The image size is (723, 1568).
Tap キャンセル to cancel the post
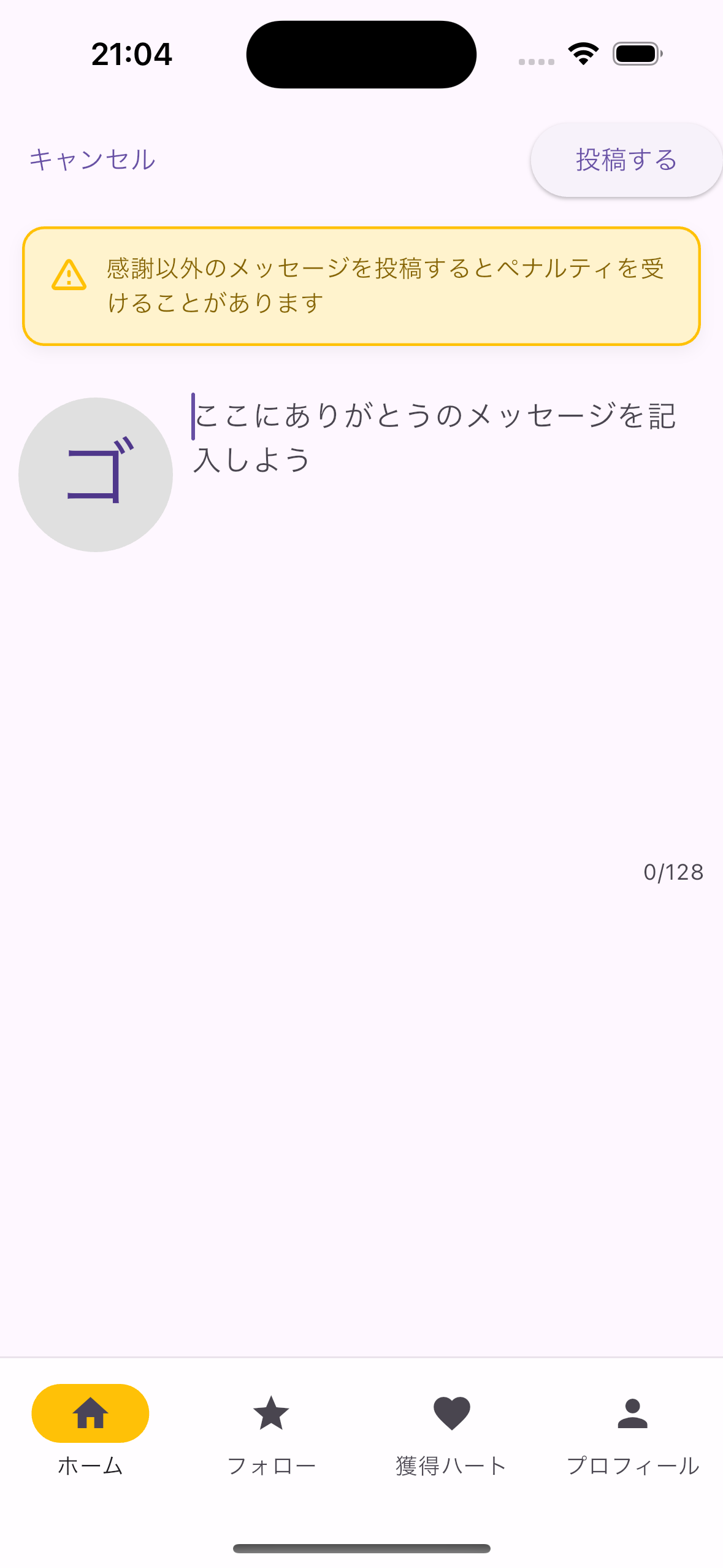click(x=92, y=159)
